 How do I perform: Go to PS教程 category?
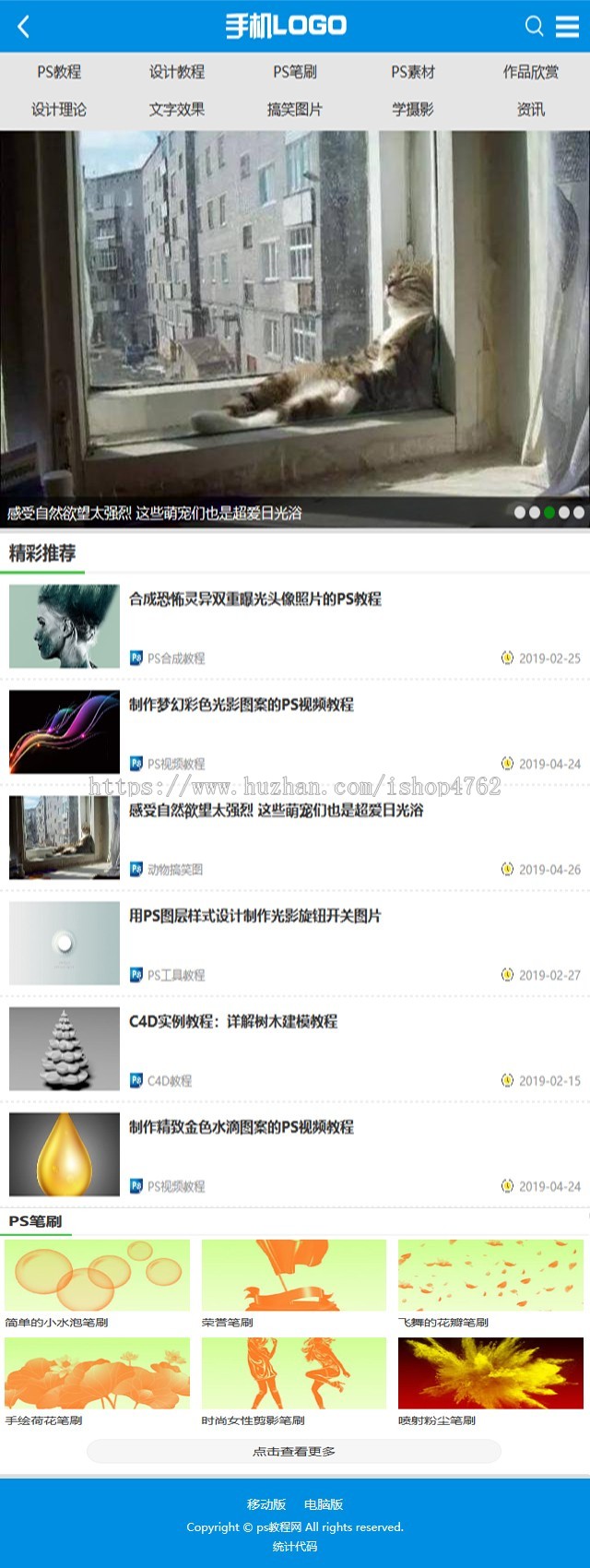click(x=59, y=72)
